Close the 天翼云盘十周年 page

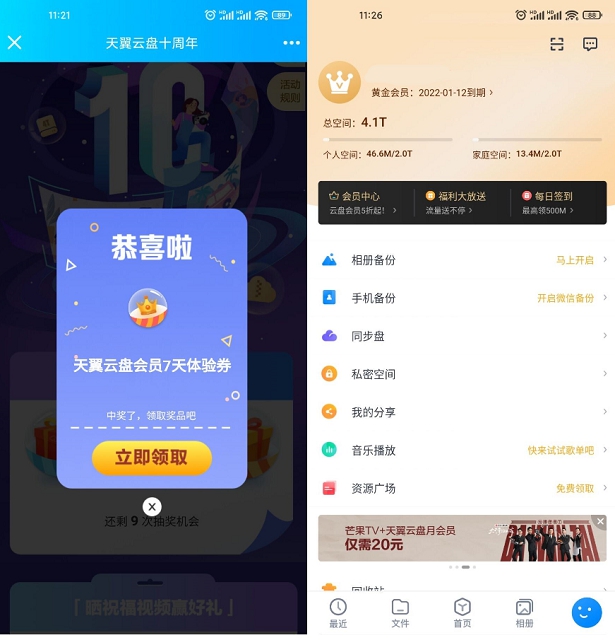click(15, 43)
